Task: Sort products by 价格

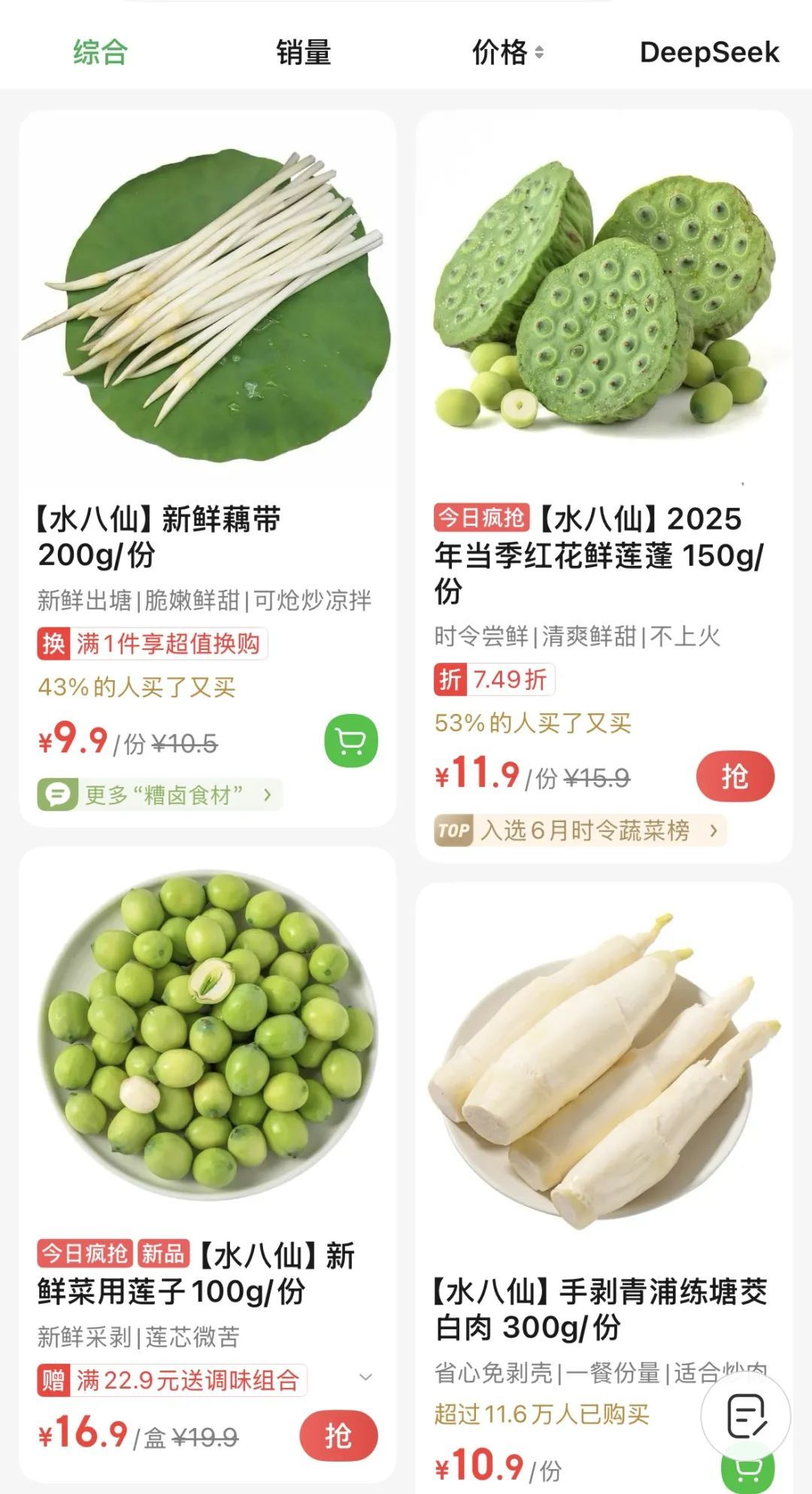Action: [507, 53]
